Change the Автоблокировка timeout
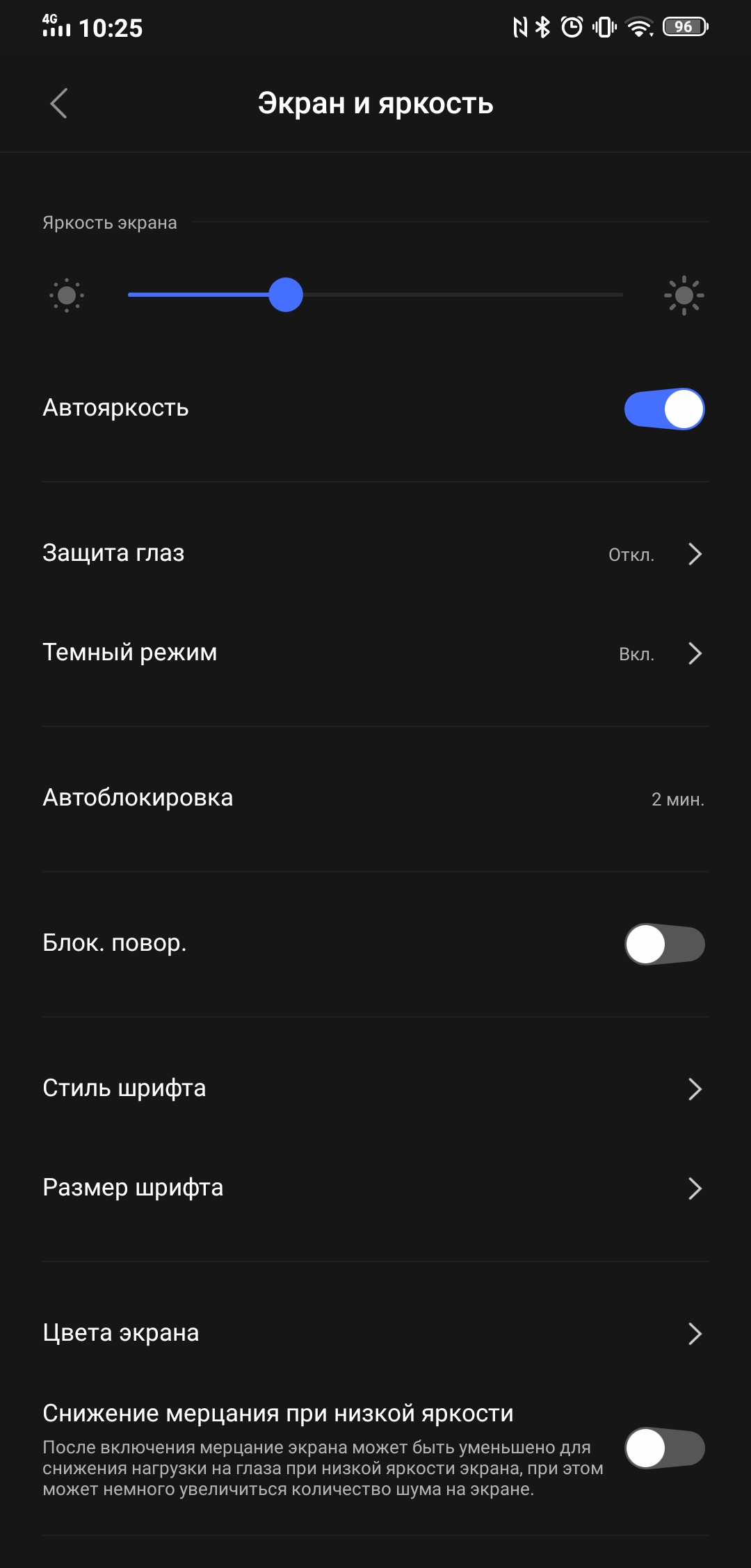Image resolution: width=751 pixels, height=1568 pixels. [375, 798]
